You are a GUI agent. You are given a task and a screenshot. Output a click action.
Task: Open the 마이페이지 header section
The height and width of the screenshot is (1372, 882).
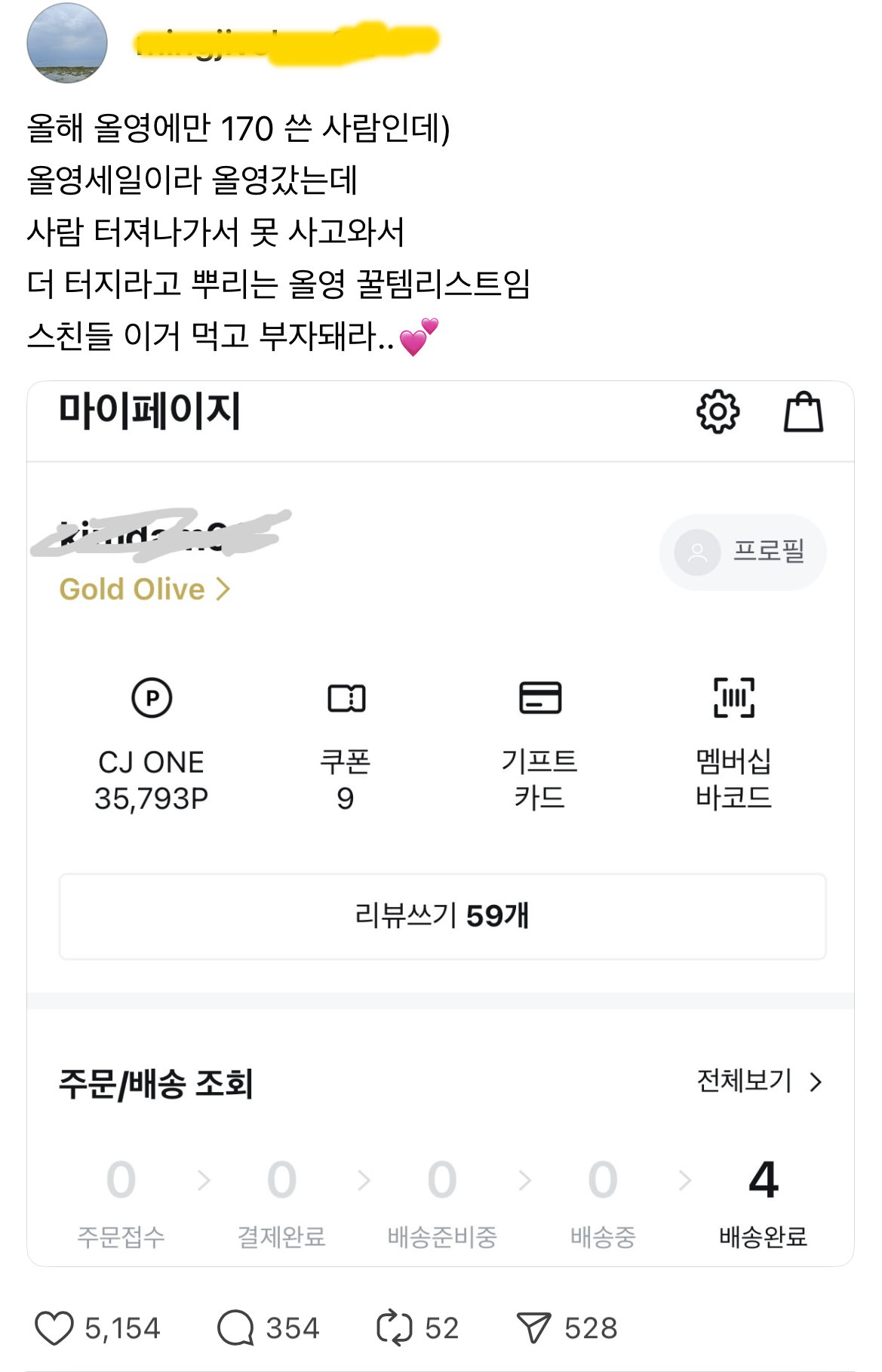coord(148,413)
